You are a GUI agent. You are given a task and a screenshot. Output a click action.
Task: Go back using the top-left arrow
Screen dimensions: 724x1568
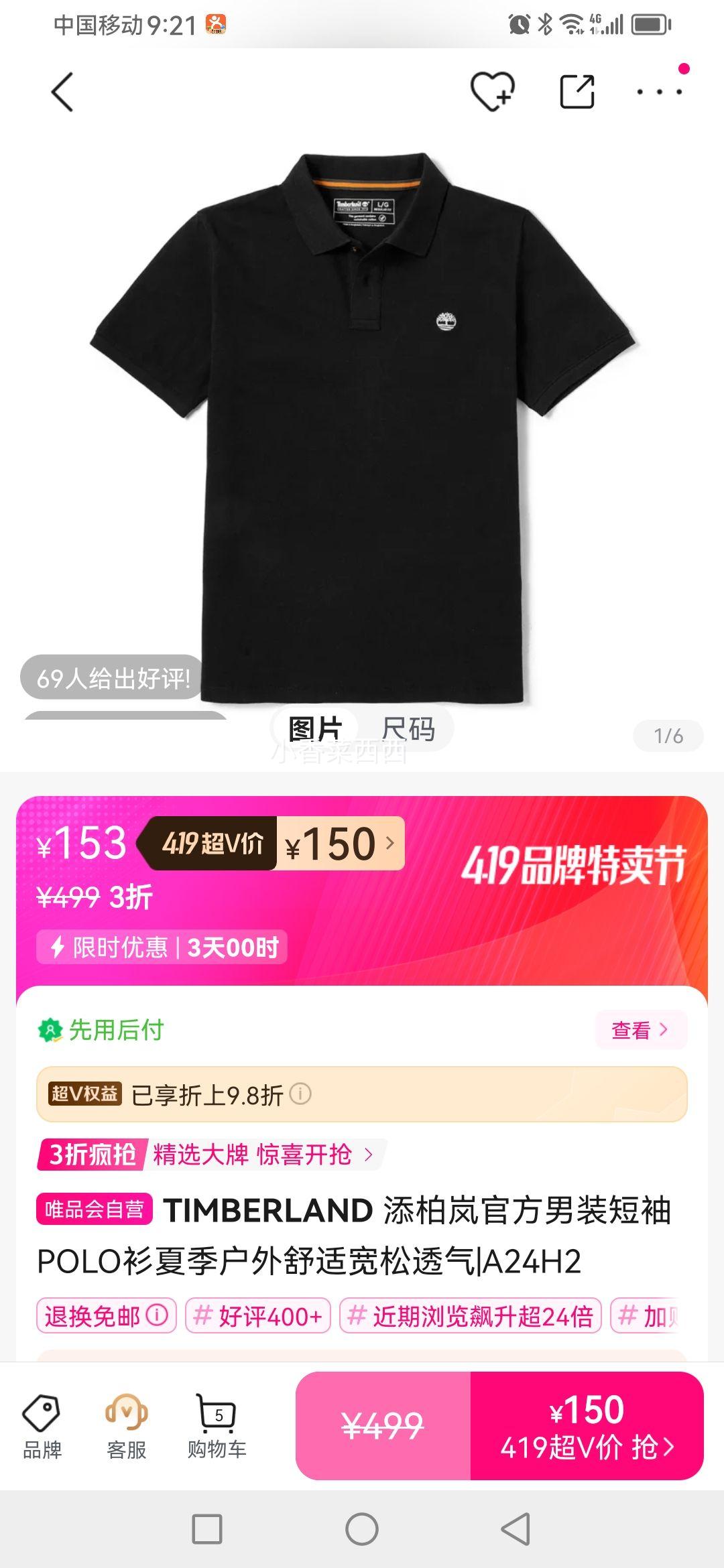[62, 92]
